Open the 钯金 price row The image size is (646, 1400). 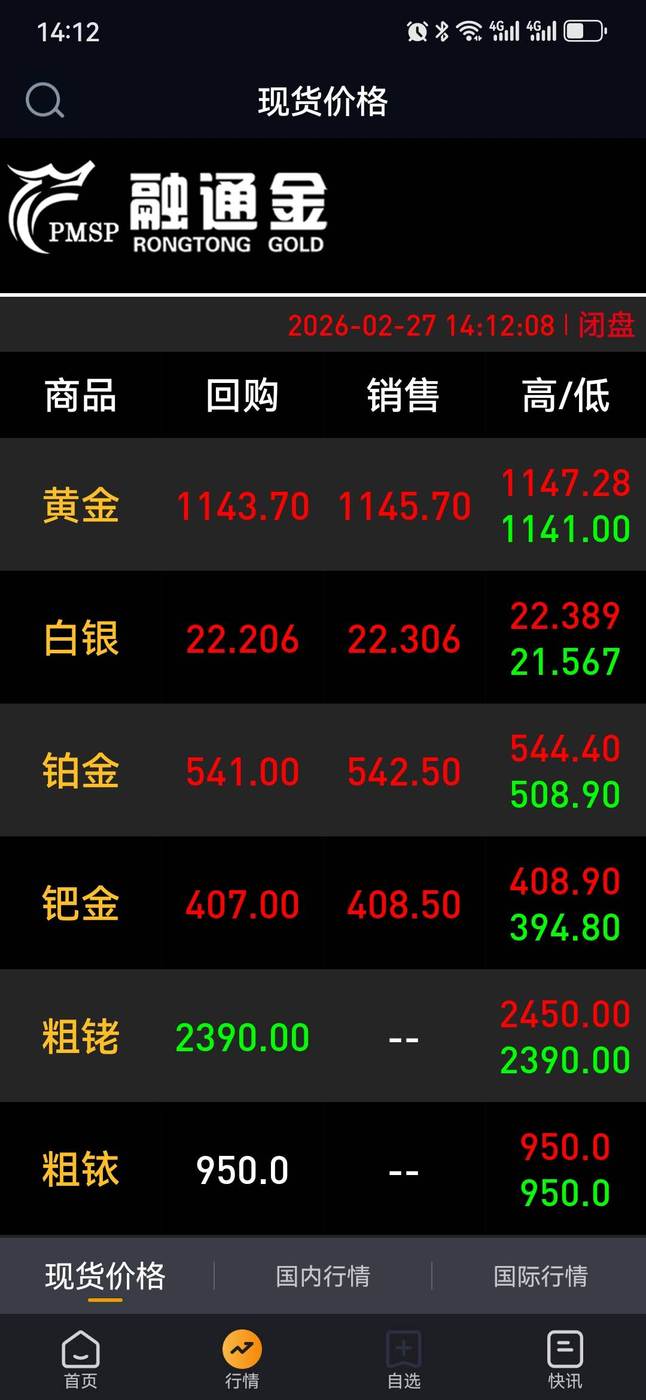tap(322, 904)
